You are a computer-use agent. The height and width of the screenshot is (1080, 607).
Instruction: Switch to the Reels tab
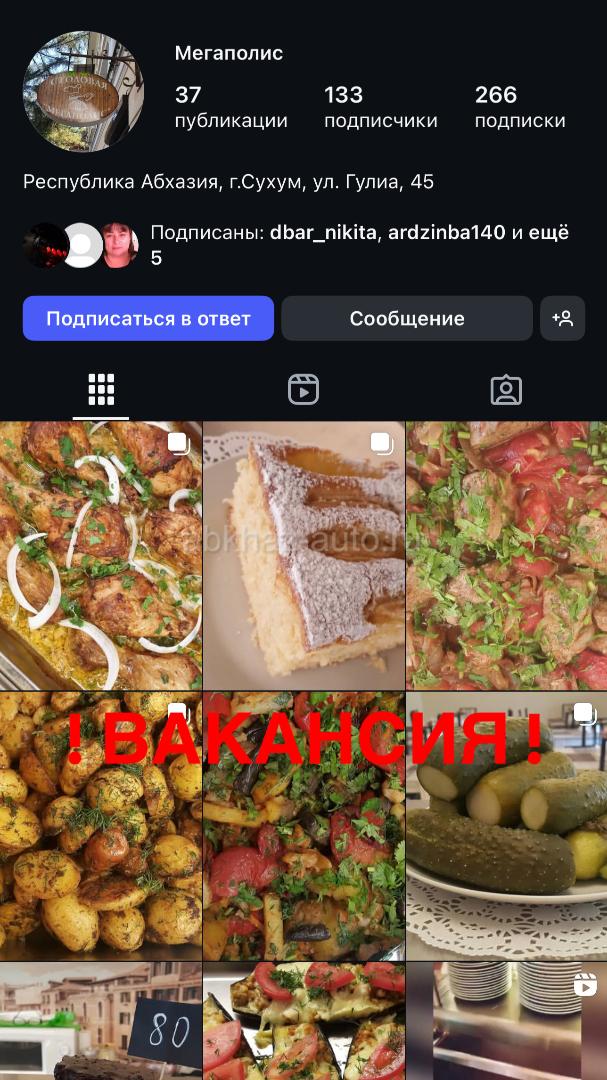click(303, 390)
